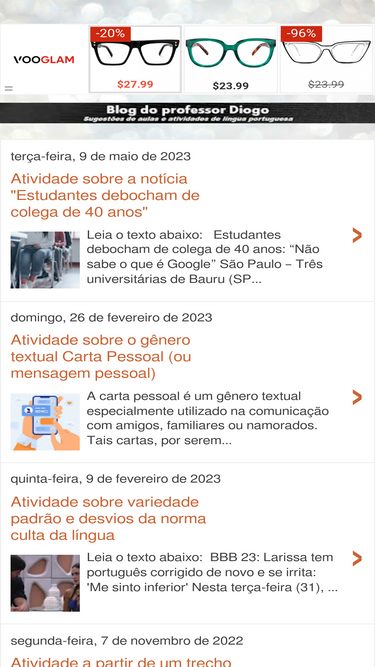Tap the BBB 23 post thumbnail
375x667 pixels.
[x=45, y=583]
